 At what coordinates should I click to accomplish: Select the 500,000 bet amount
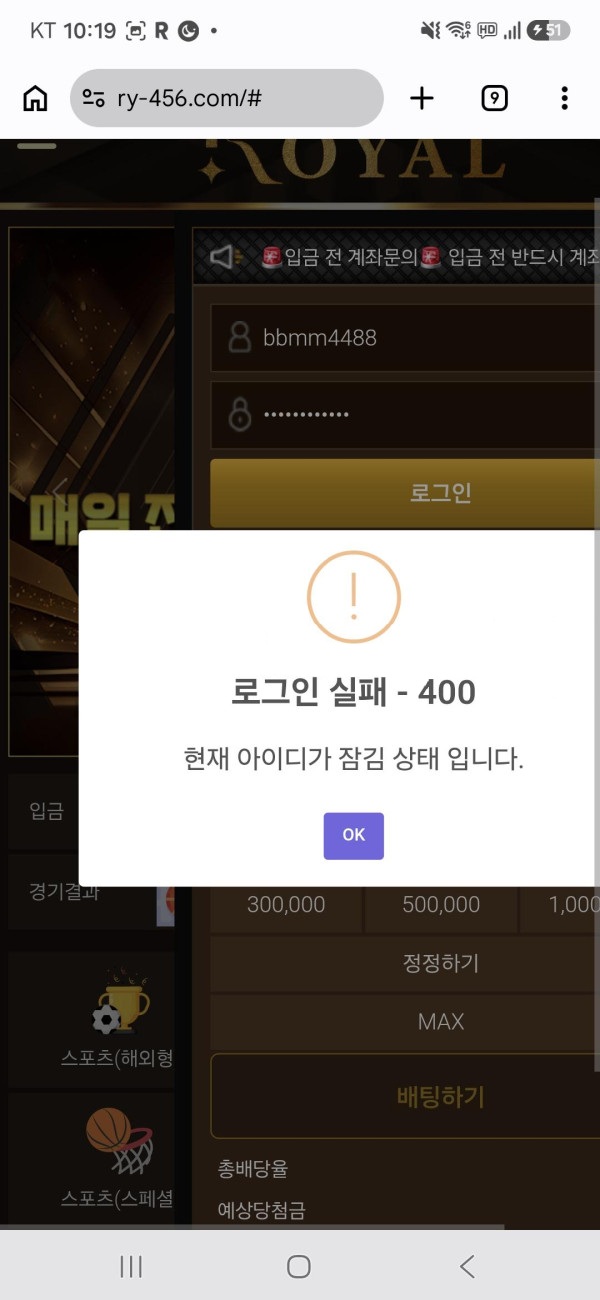point(441,904)
